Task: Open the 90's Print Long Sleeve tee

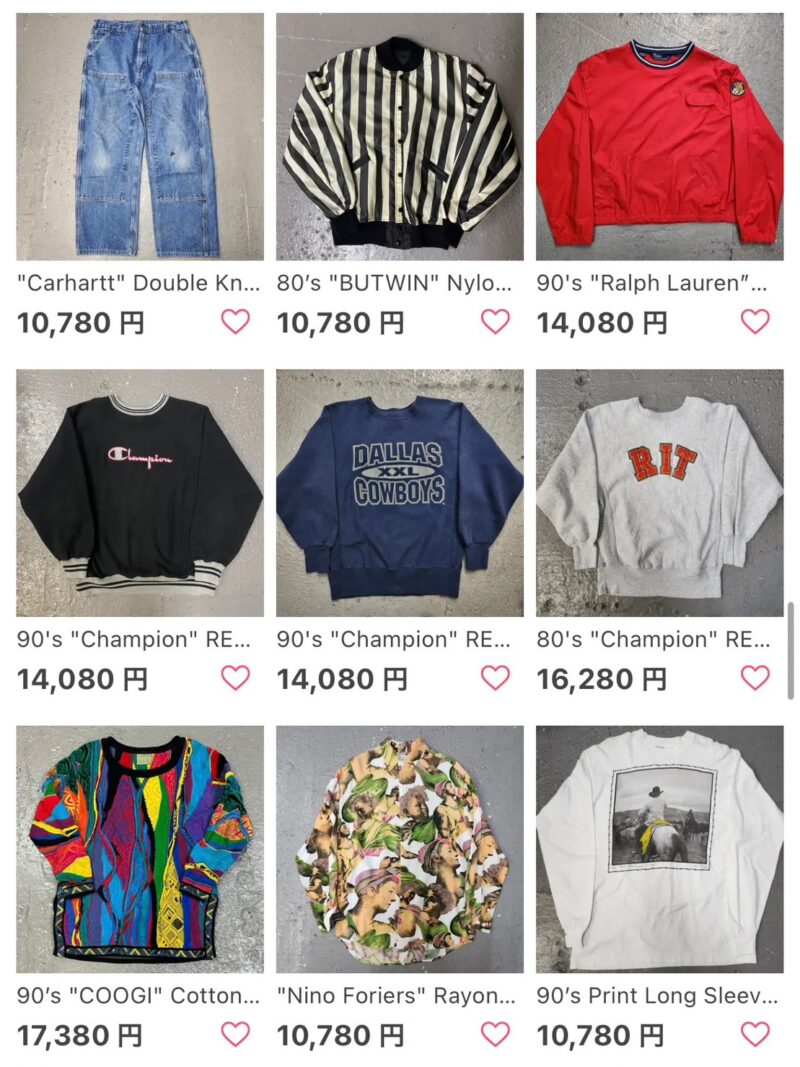Action: (659, 849)
